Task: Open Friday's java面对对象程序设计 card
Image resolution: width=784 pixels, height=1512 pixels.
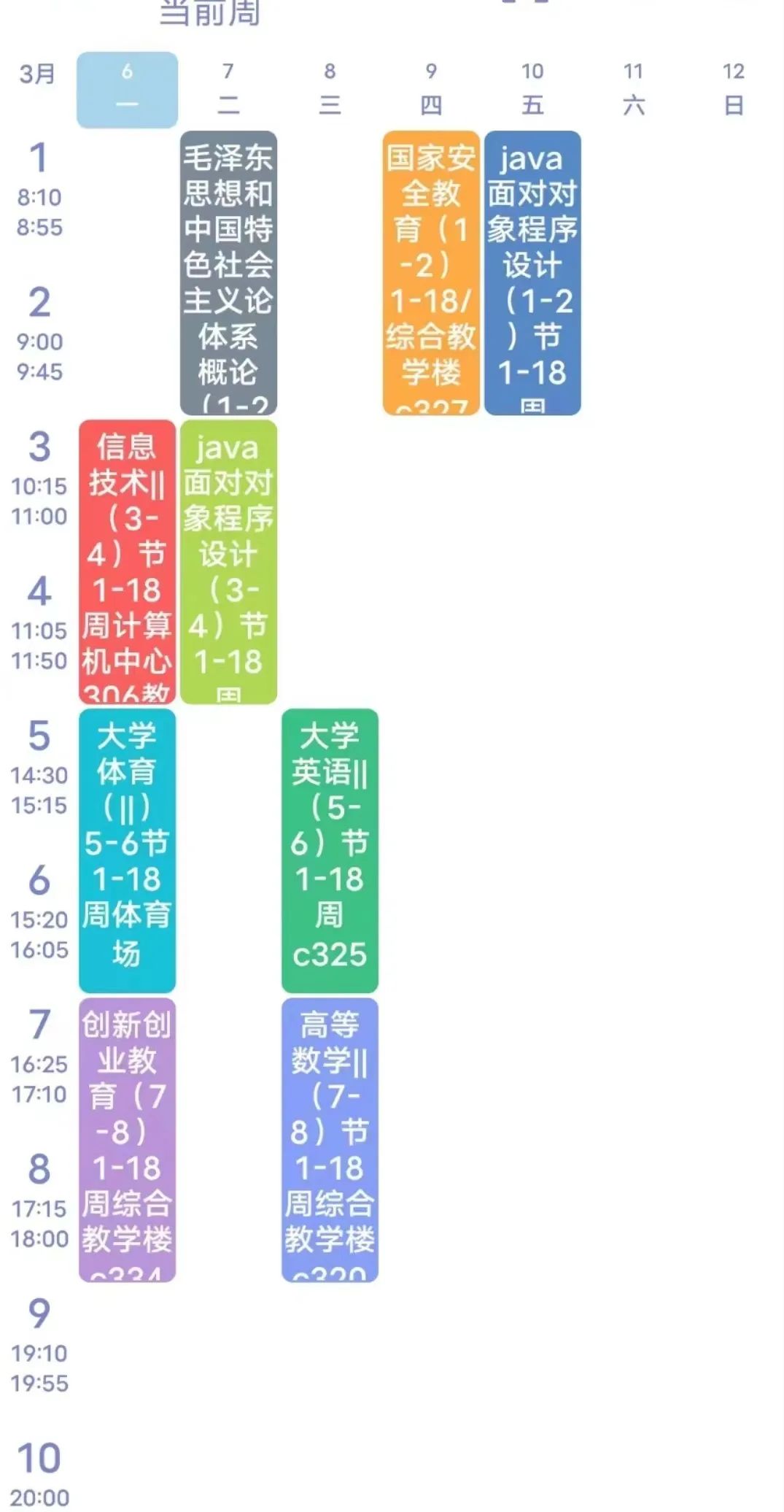Action: [532, 273]
